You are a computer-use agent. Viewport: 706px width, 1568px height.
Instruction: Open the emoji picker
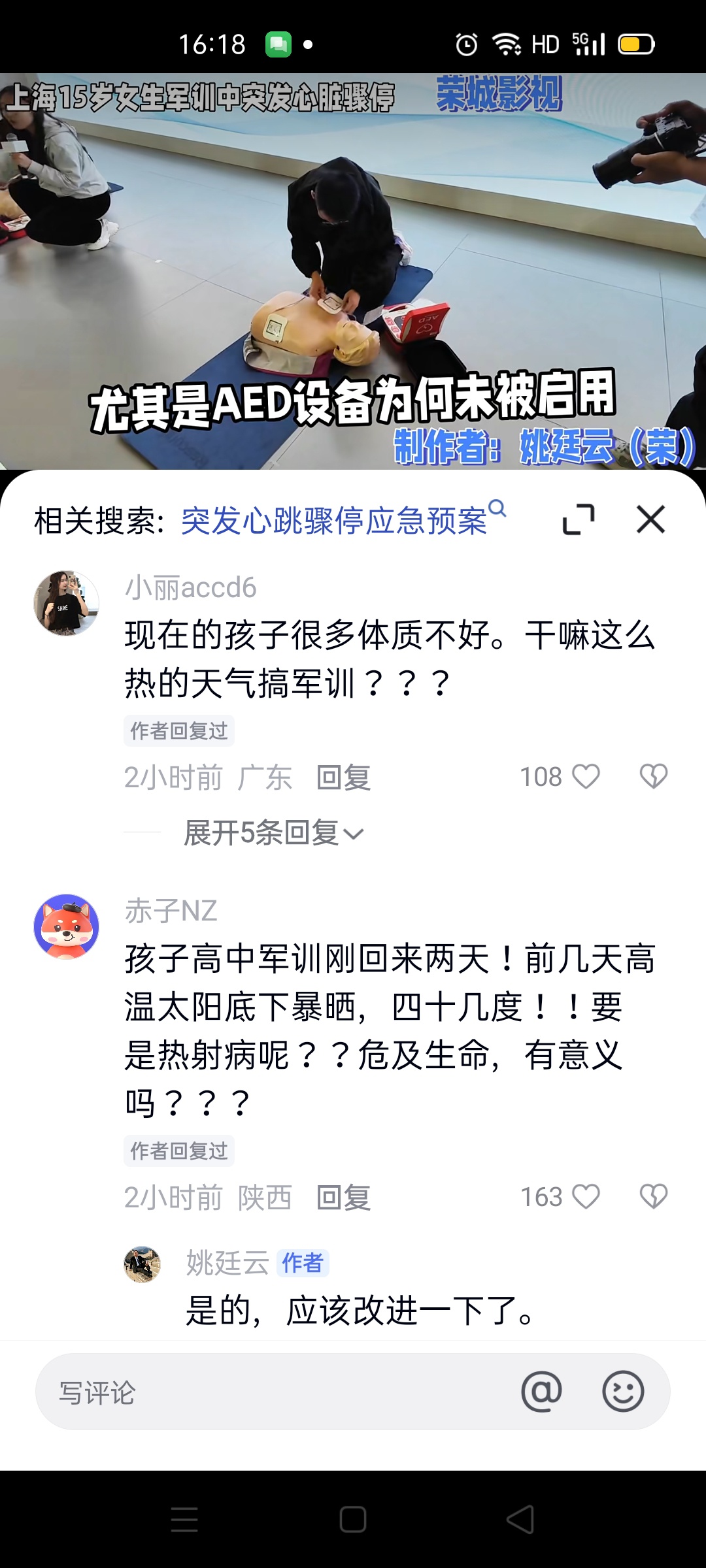[622, 1392]
